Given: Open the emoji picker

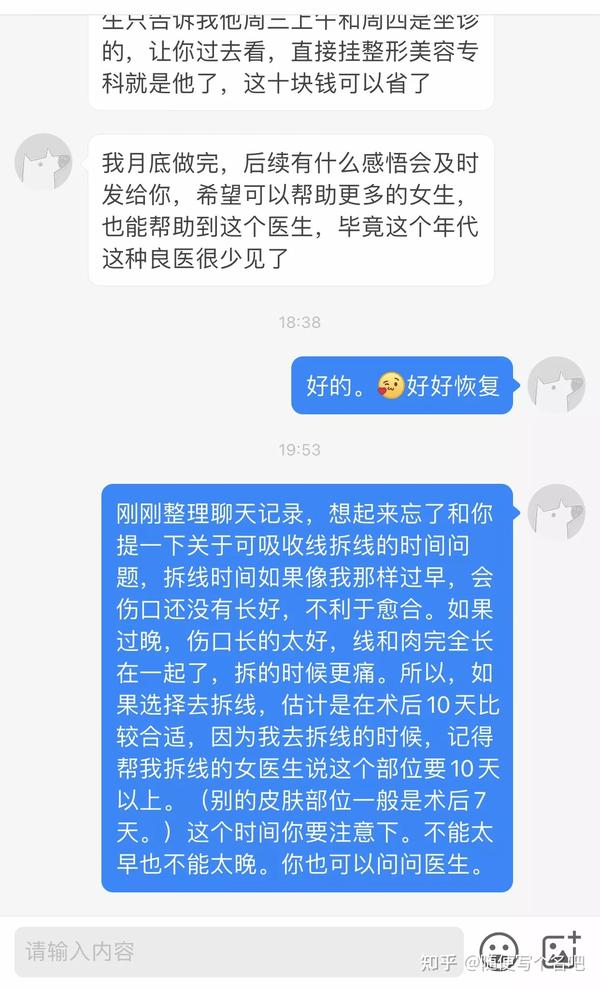Looking at the screenshot, I should [x=499, y=951].
